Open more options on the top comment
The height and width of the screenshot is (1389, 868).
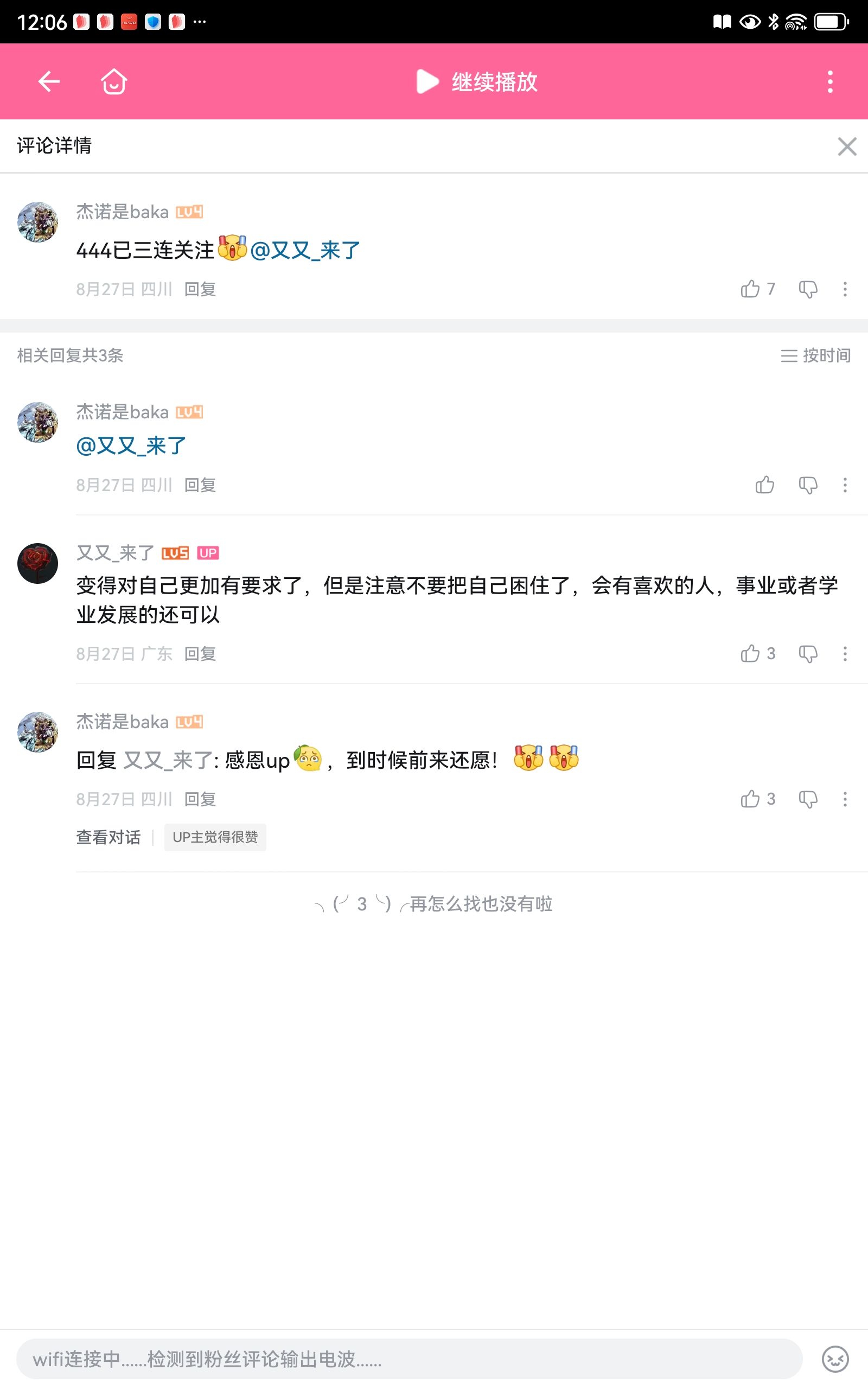pyautogui.click(x=845, y=289)
